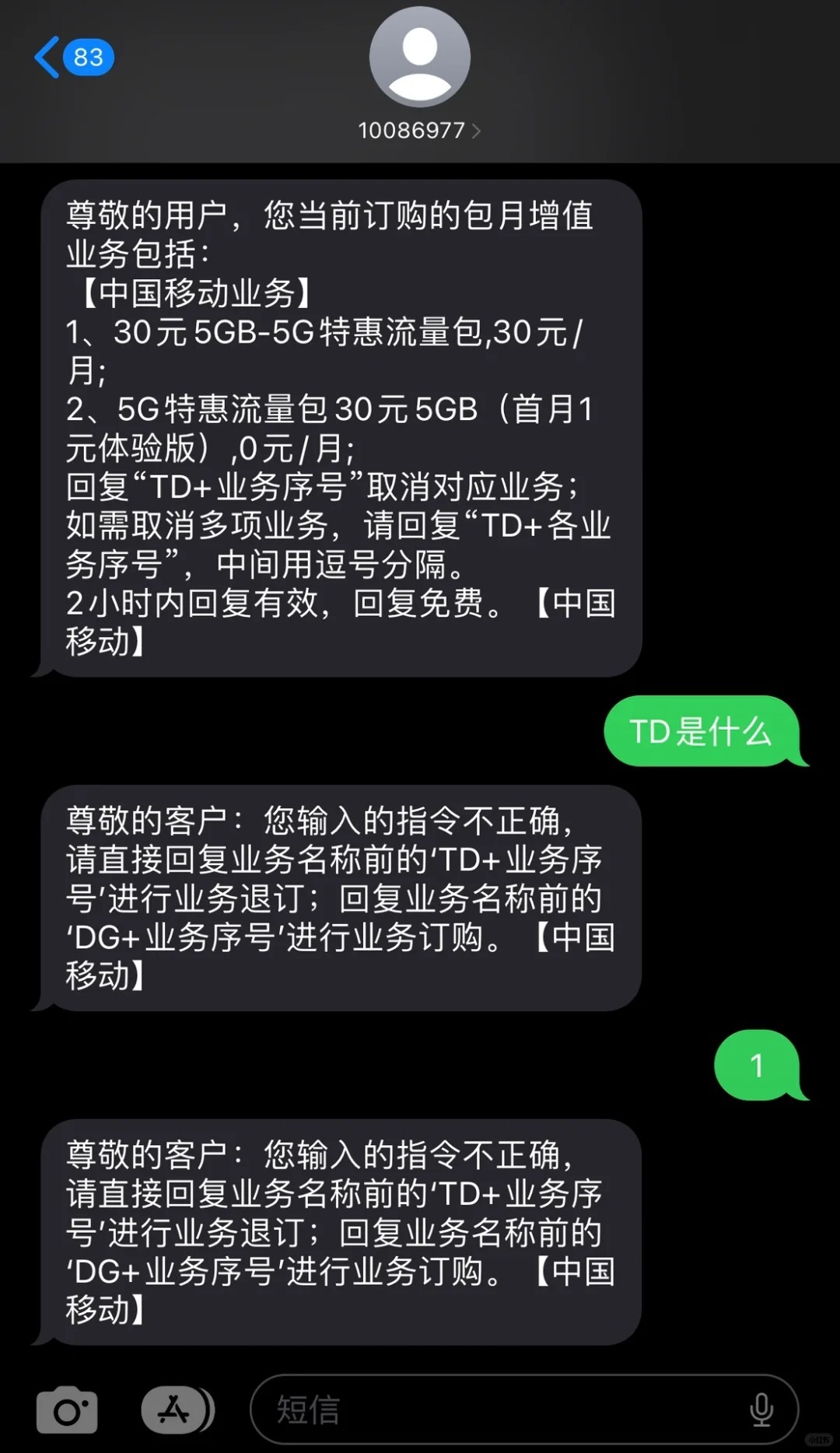Select the first 尊敬的客户 error reply bubble
This screenshot has width=840, height=1453.
338,895
